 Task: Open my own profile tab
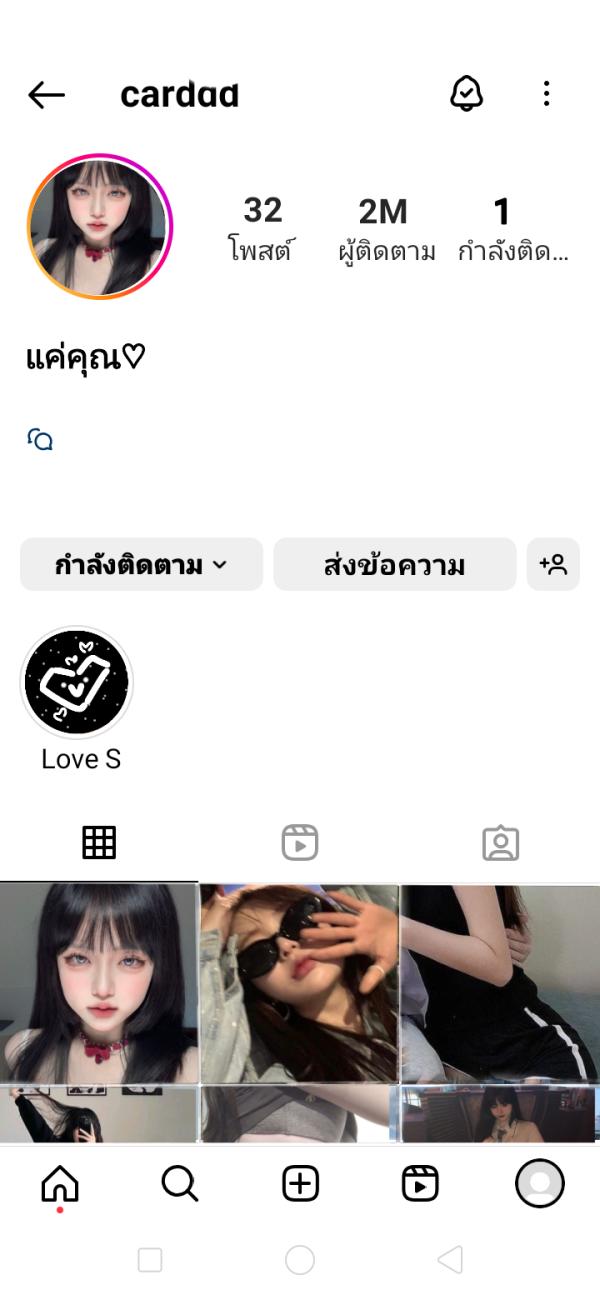tap(540, 1185)
